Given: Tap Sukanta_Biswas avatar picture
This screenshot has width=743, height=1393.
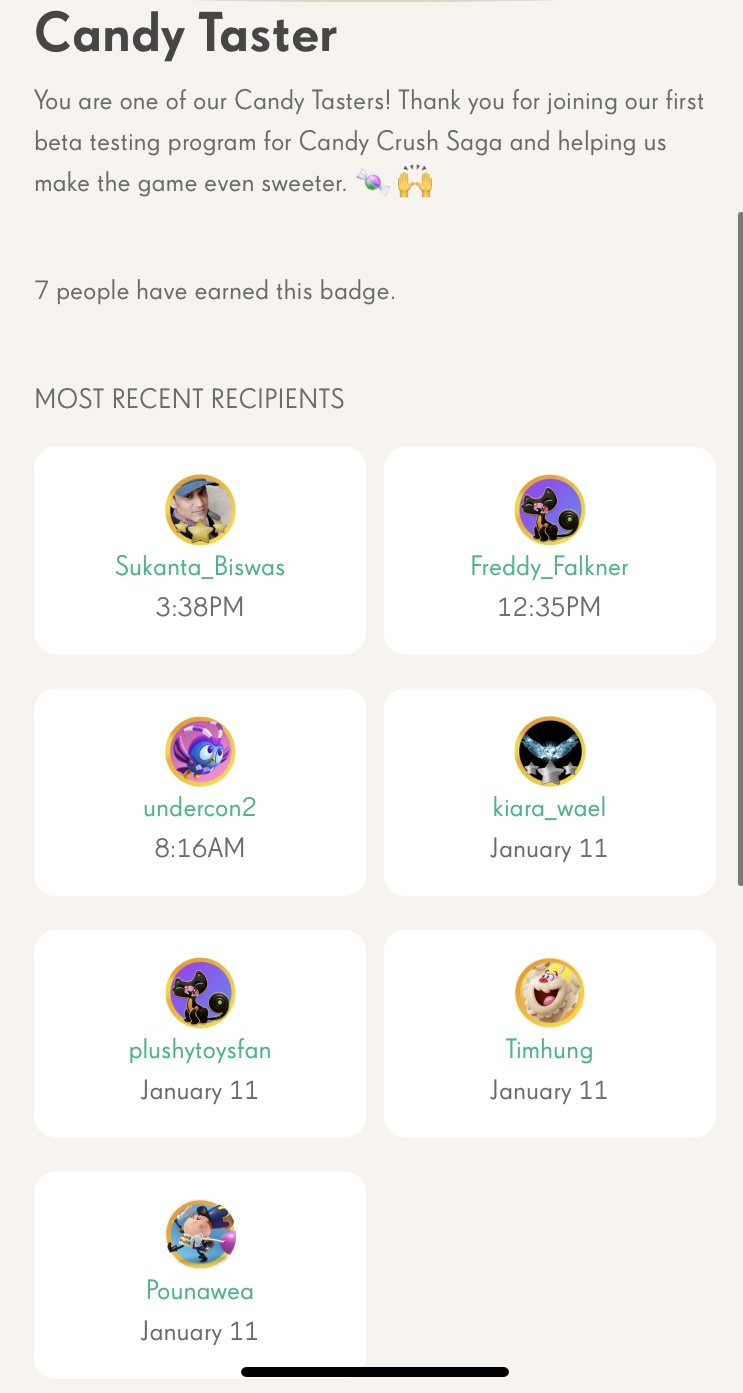Looking at the screenshot, I should [200, 510].
